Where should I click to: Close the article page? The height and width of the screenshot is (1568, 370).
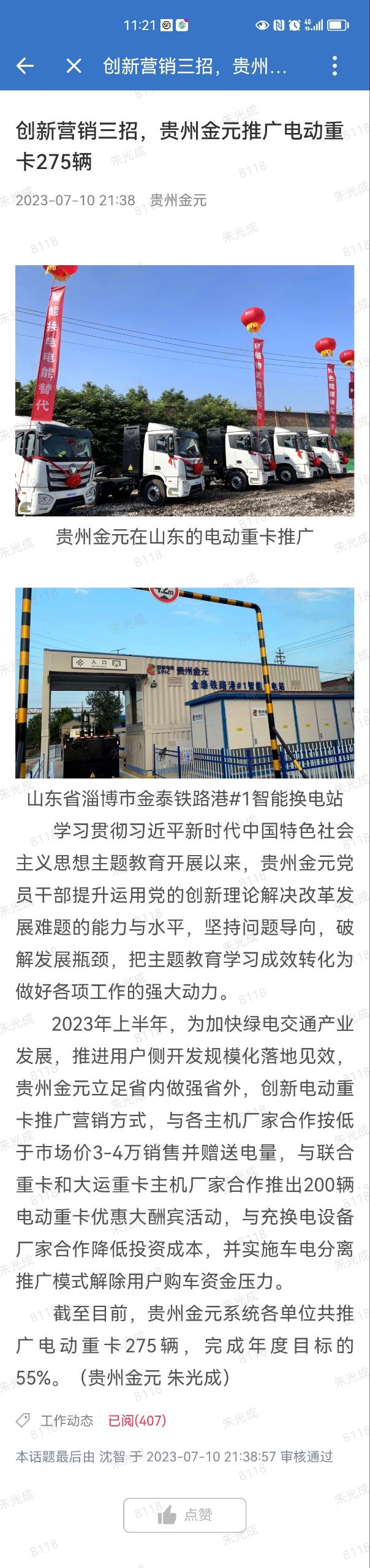(x=74, y=66)
